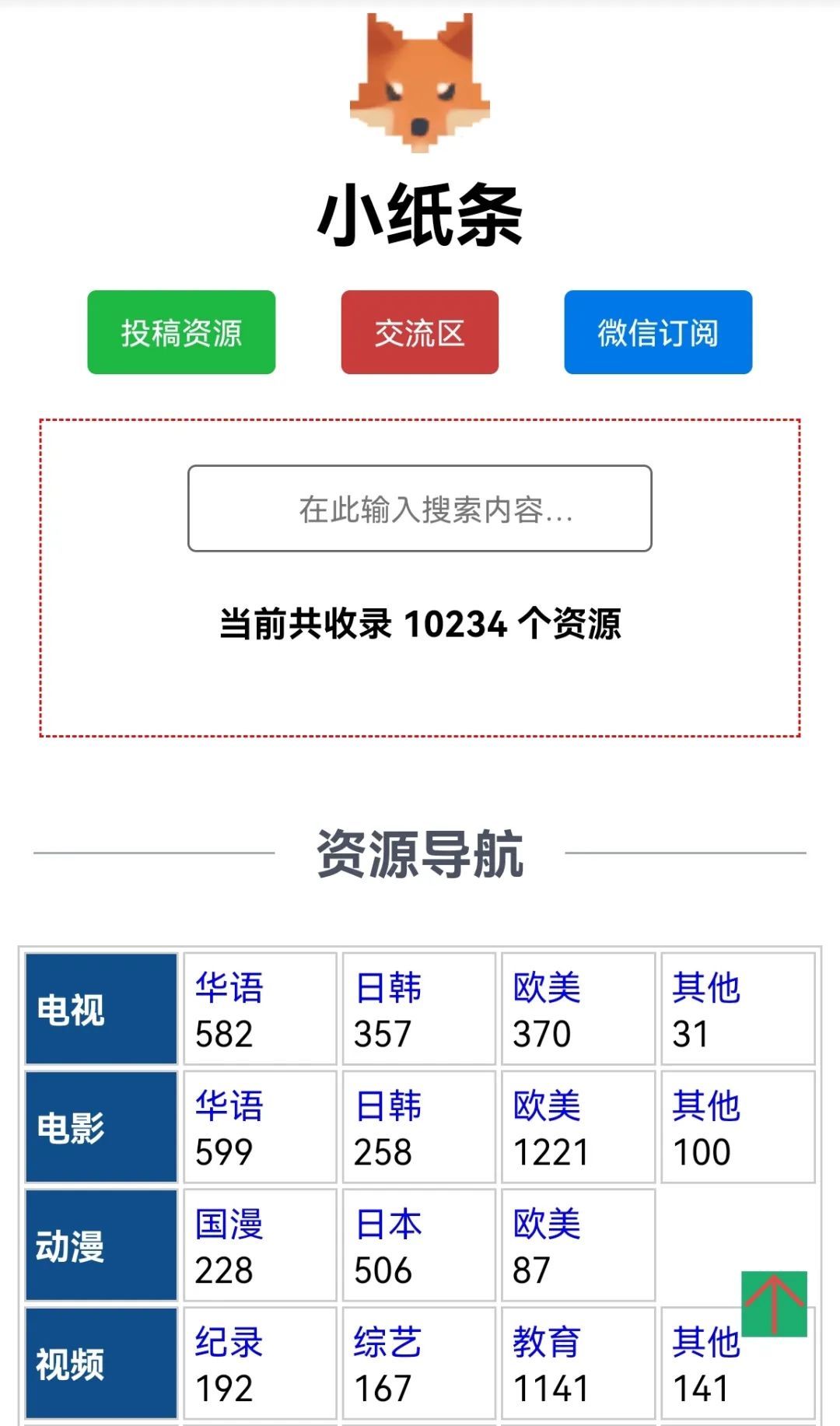The width and height of the screenshot is (840, 1426).
Task: Open 欧美 under 电影
Action: (x=547, y=1105)
